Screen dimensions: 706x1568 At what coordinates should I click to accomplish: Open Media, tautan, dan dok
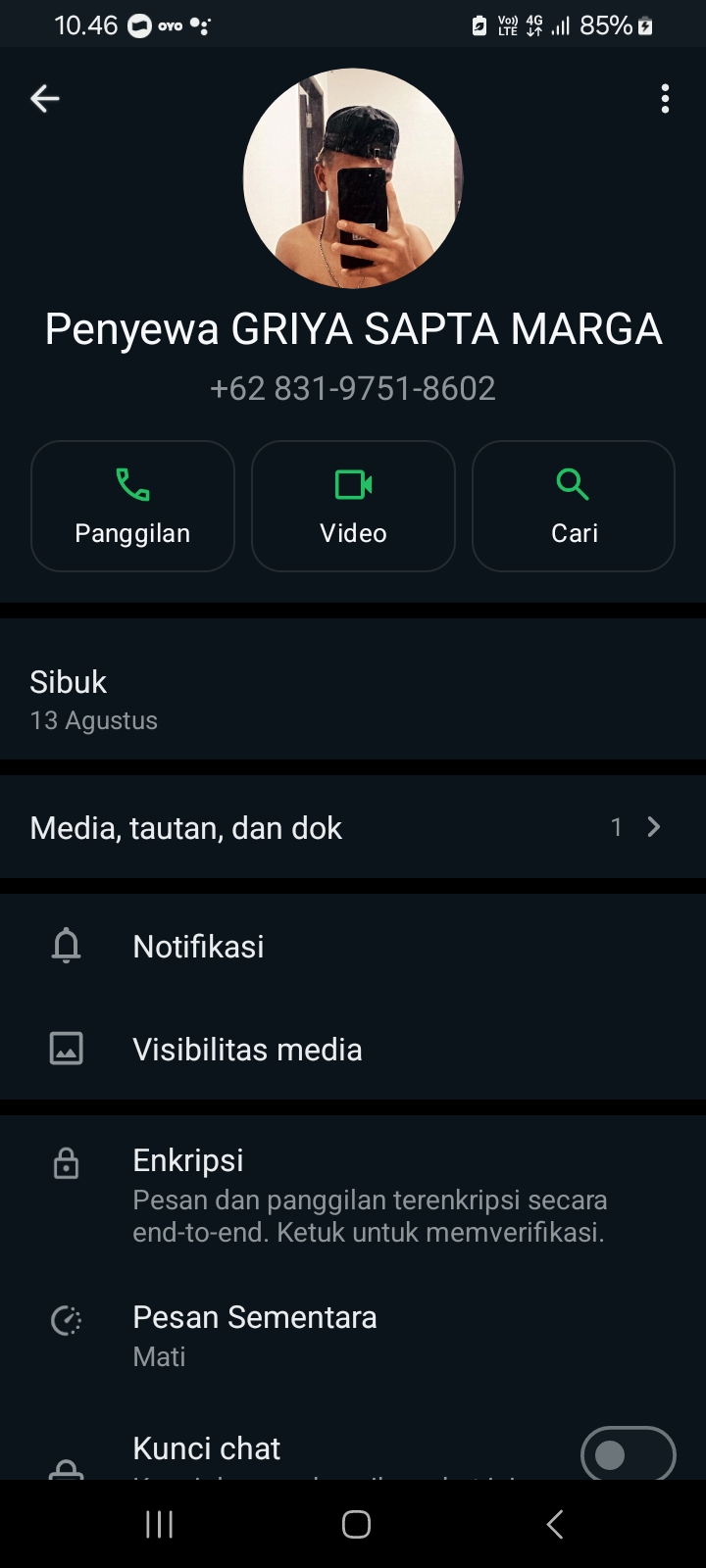point(353,828)
